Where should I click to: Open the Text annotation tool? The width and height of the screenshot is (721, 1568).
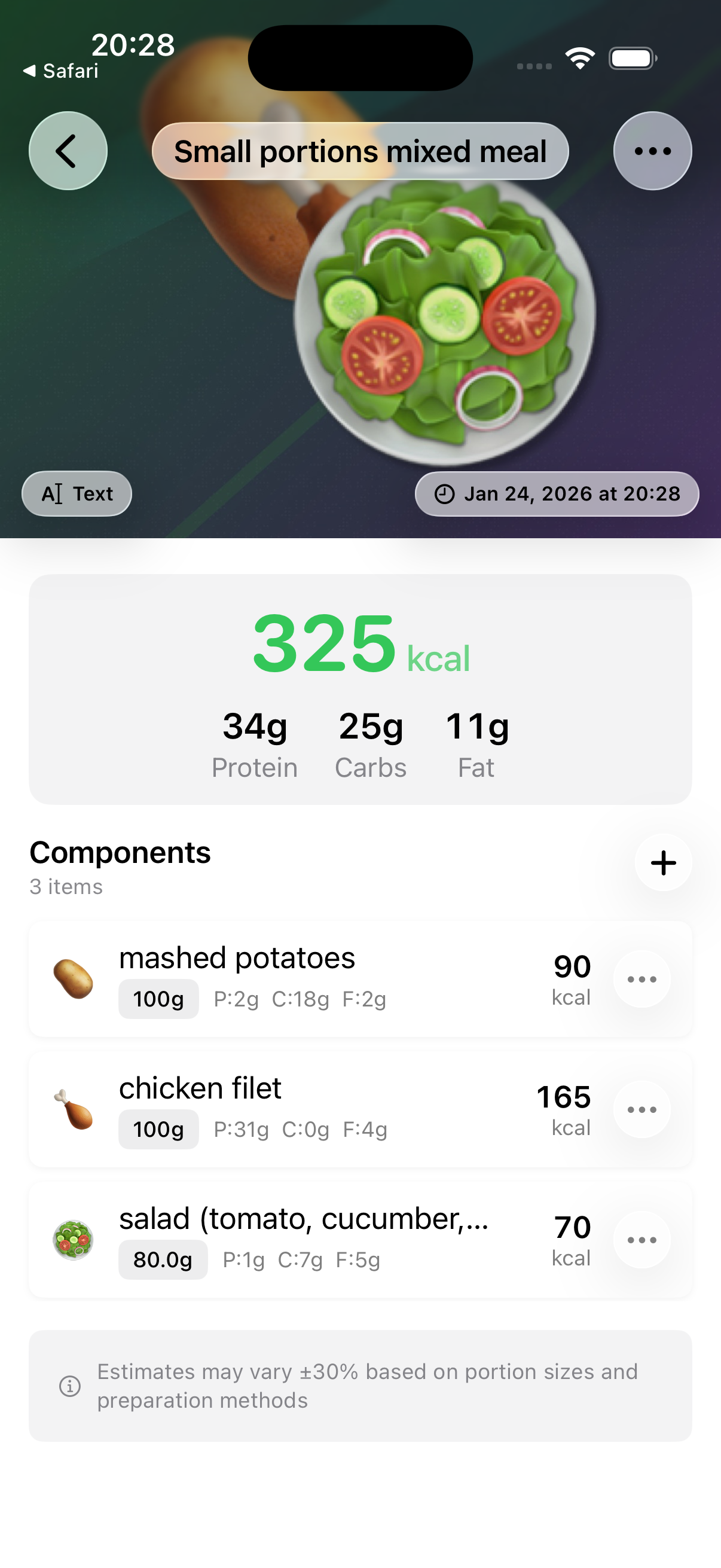[75, 493]
